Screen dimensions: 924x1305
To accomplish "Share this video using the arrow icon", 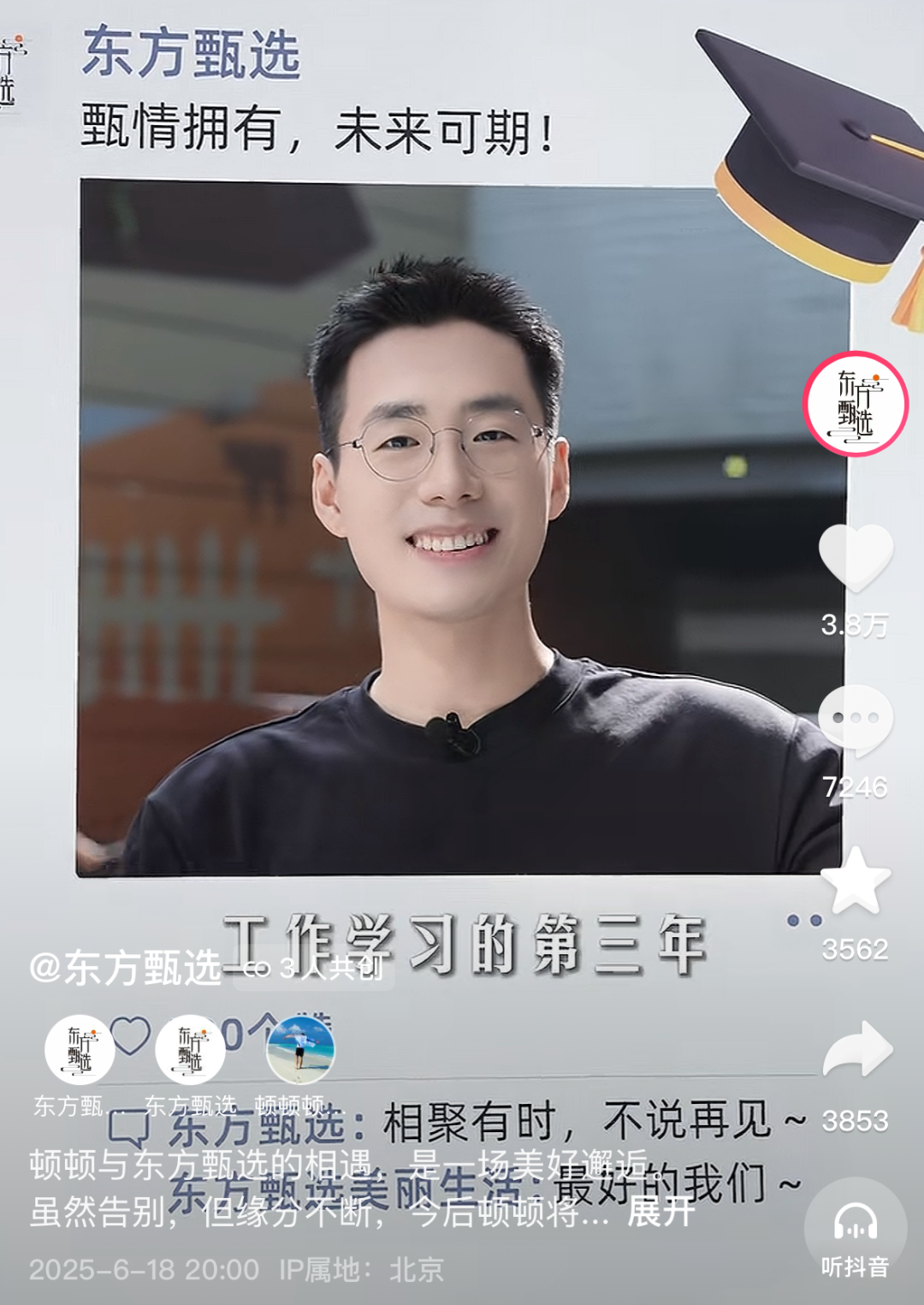I will click(x=857, y=1051).
